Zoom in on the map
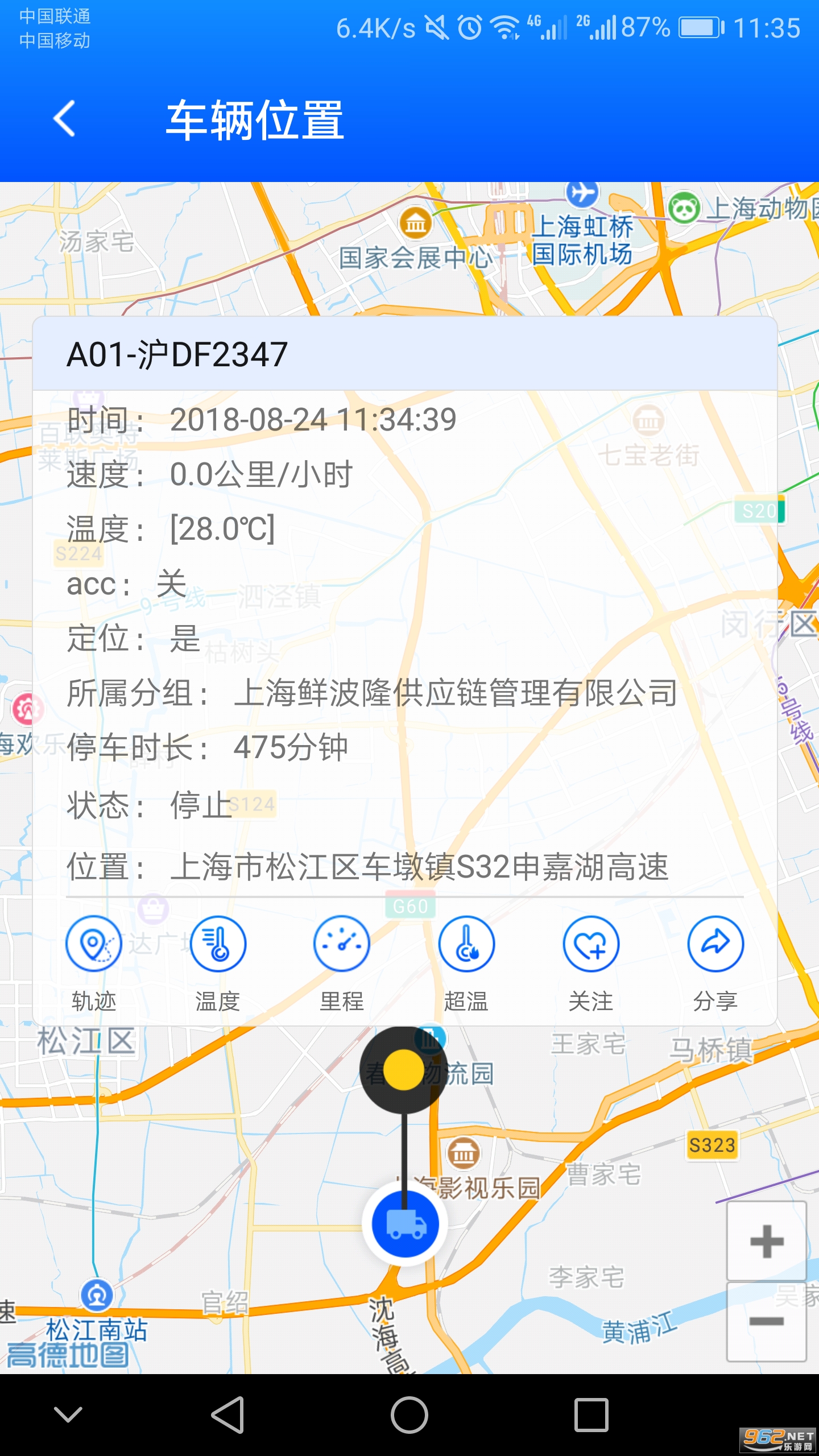Viewport: 819px width, 1456px height. pos(766,1241)
